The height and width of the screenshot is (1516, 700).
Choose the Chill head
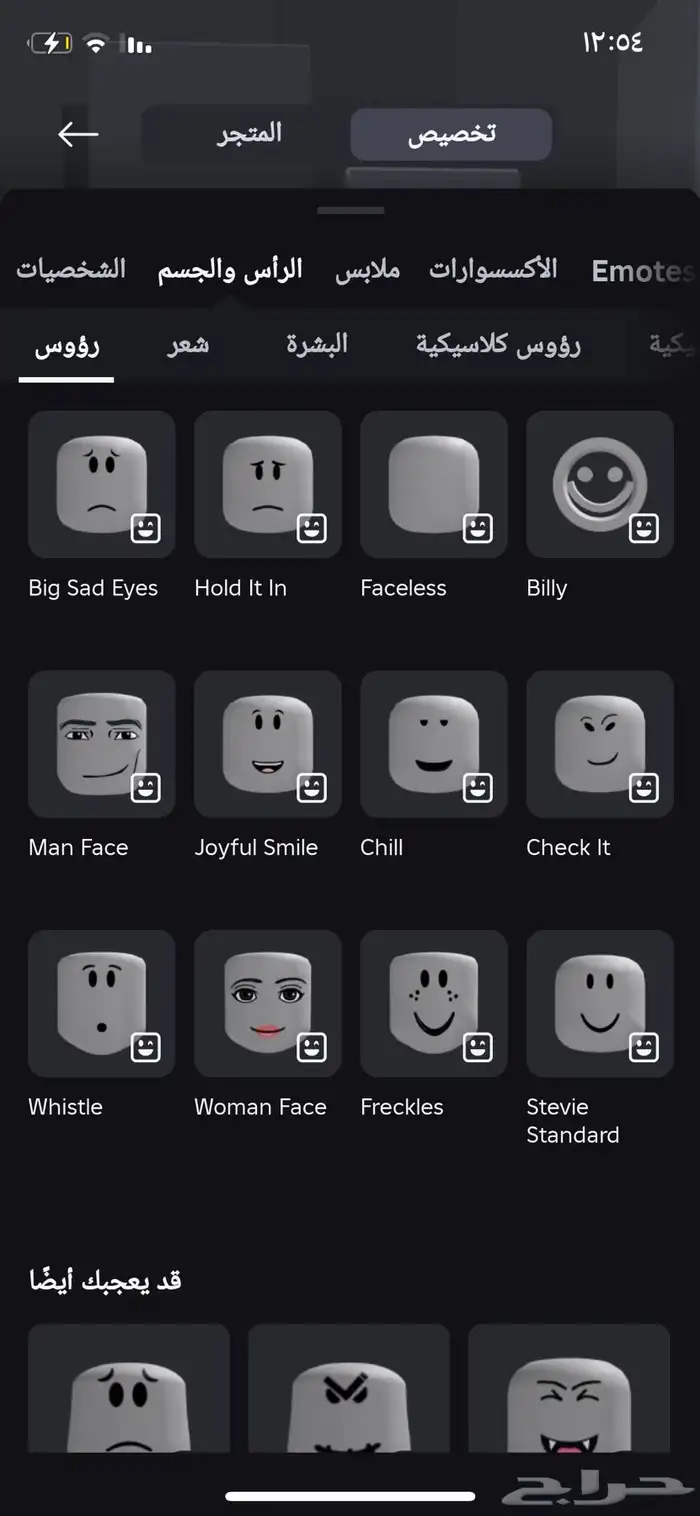[x=433, y=744]
